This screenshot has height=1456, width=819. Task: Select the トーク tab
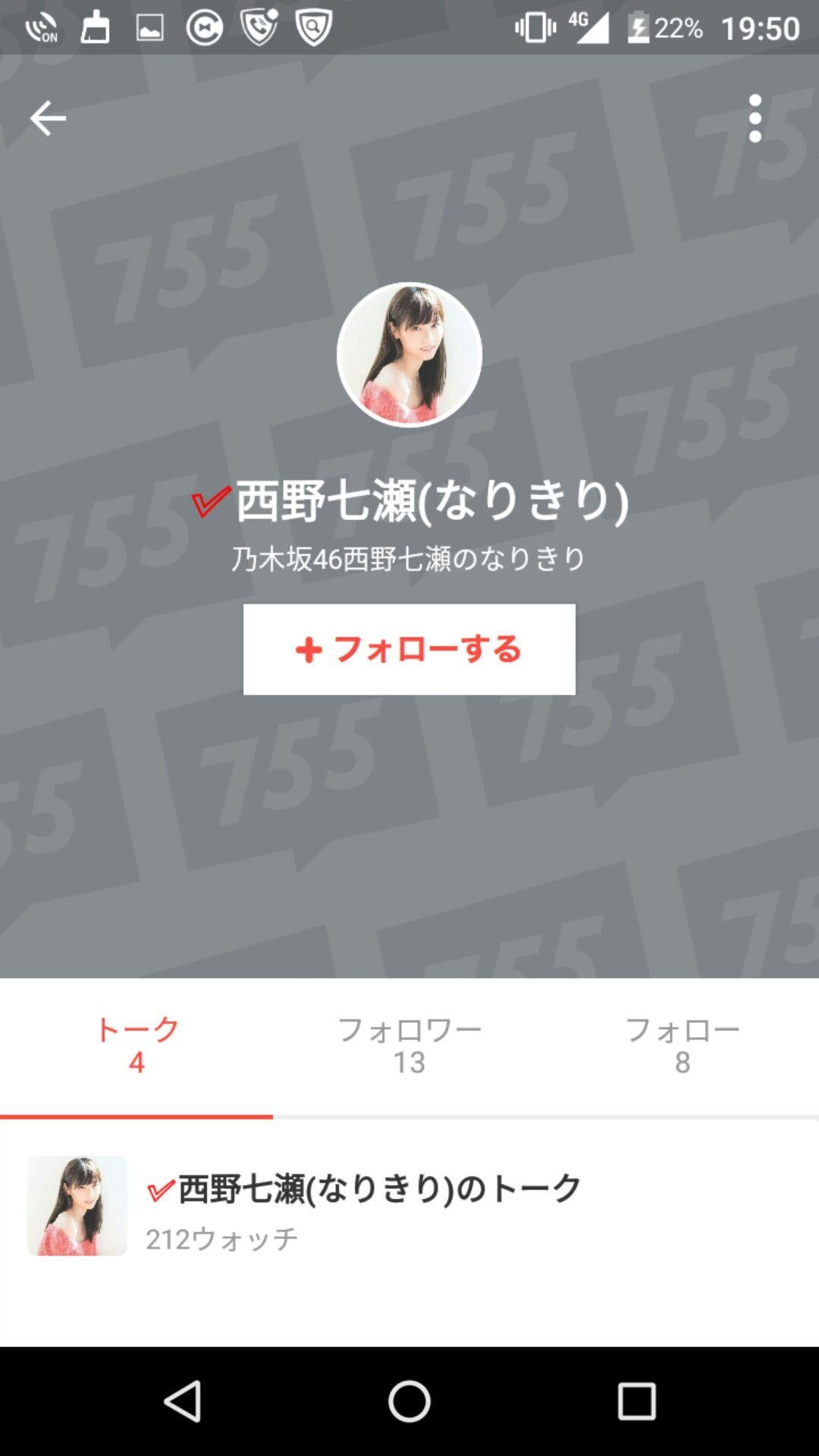tap(136, 1046)
